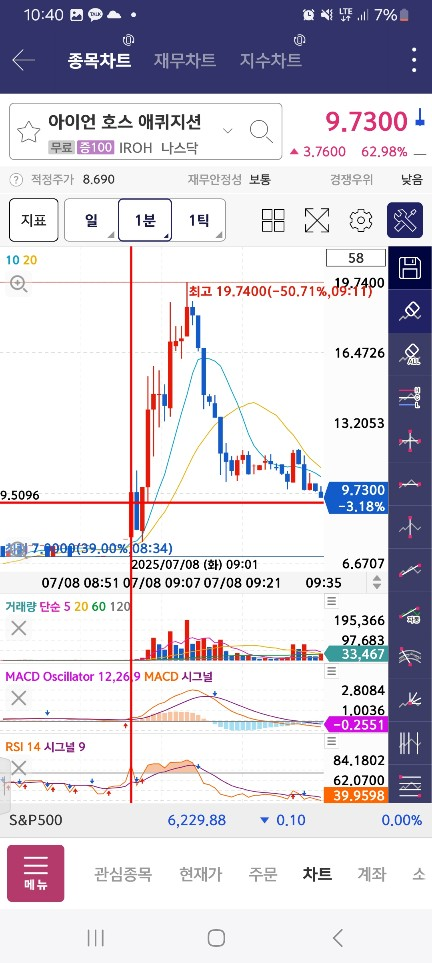432x963 pixels.
Task: Open the 주문 order tab
Action: [x=263, y=874]
